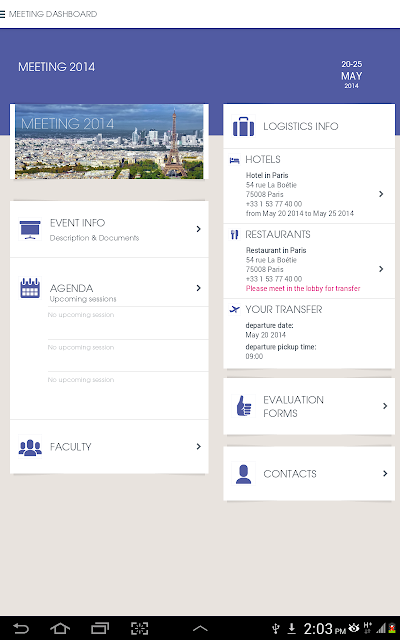Open the Faculty section
The height and width of the screenshot is (640, 400).
(109, 447)
